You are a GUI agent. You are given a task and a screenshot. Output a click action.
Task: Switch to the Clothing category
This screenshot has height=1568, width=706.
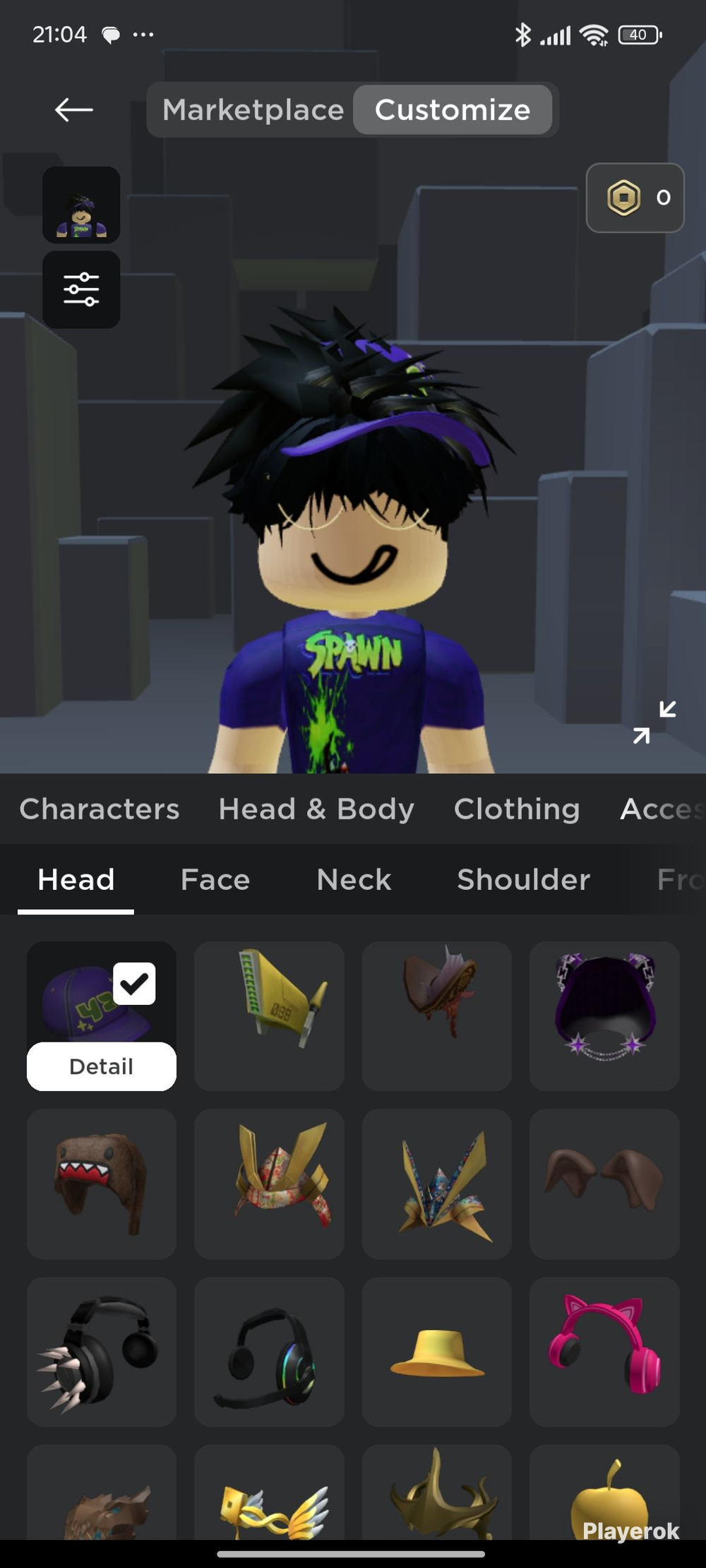coord(517,809)
